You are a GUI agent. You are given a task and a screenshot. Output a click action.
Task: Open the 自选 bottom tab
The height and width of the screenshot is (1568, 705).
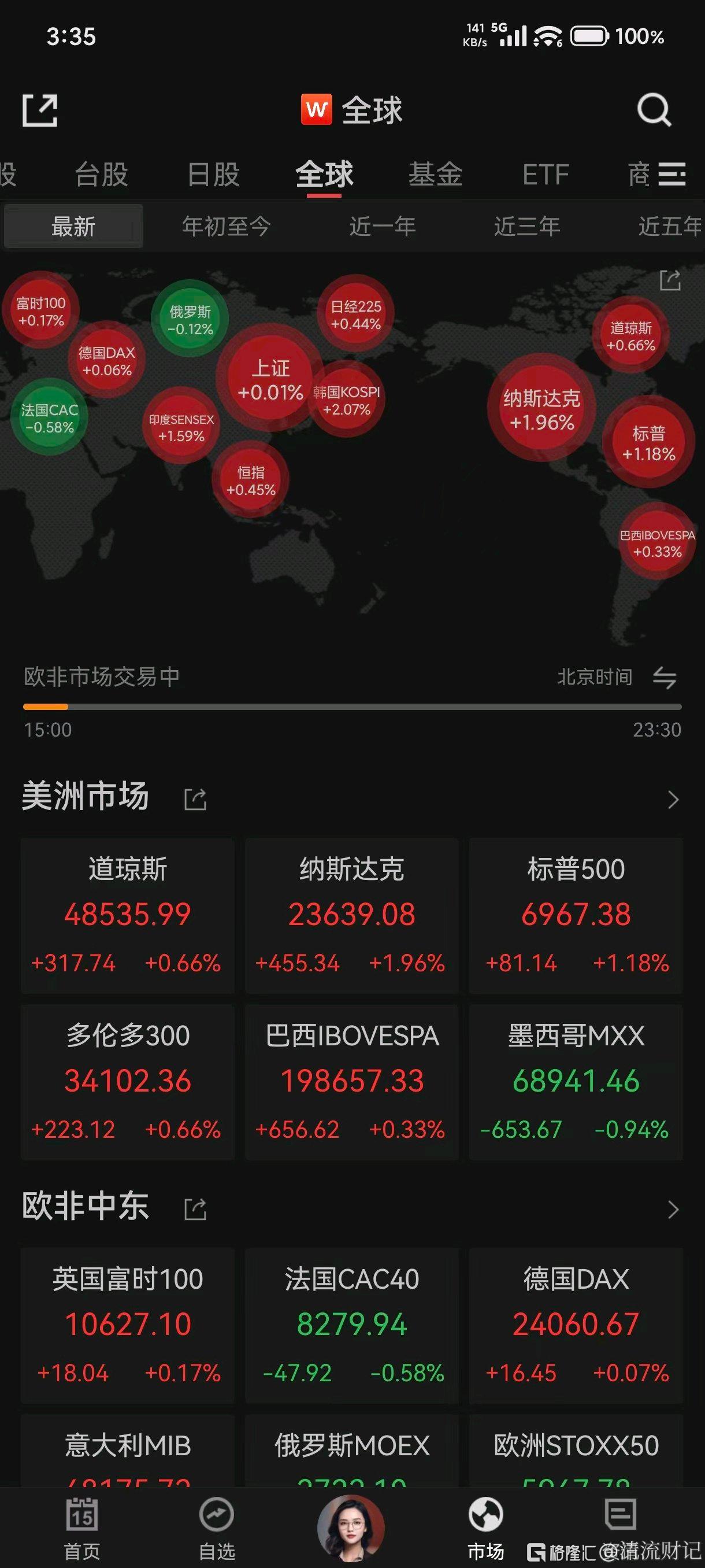217,1529
